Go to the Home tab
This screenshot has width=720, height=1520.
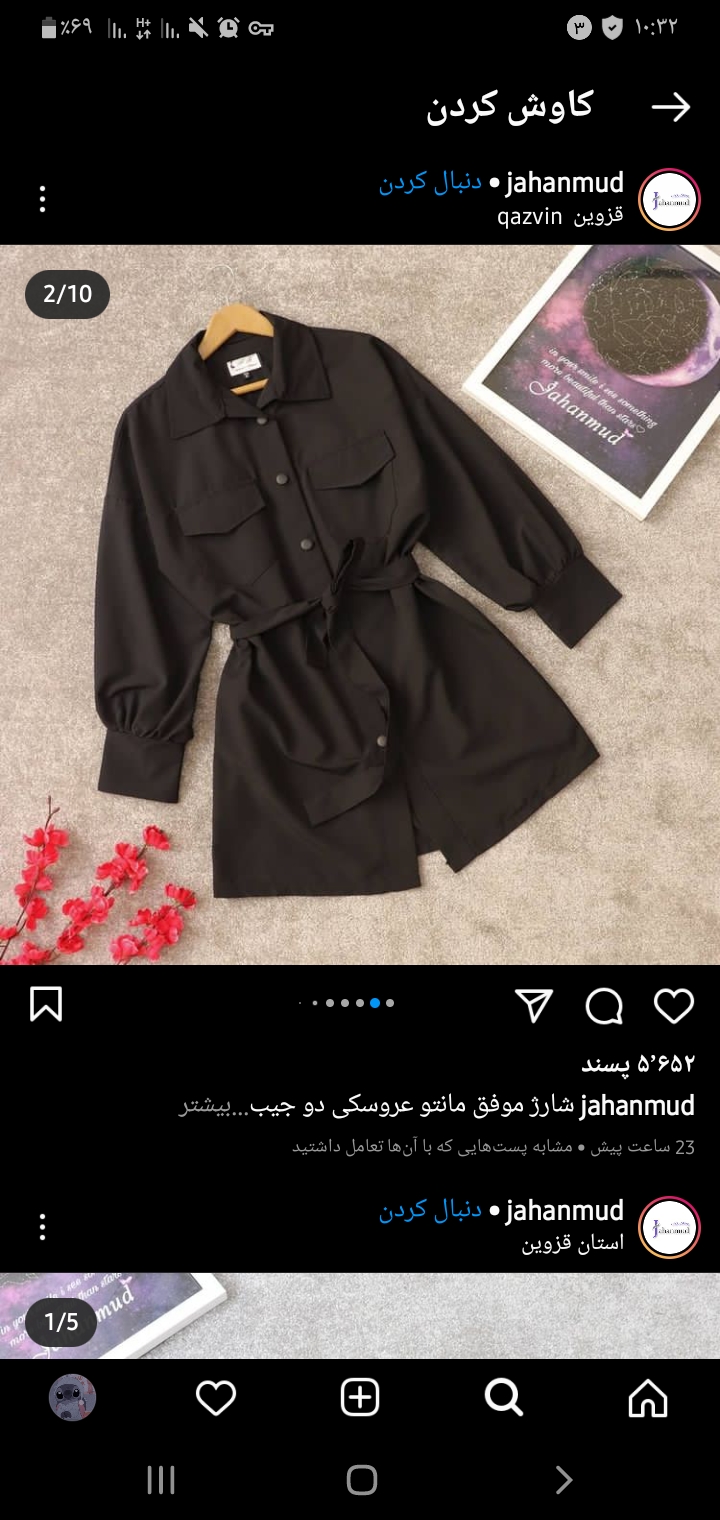(647, 1397)
